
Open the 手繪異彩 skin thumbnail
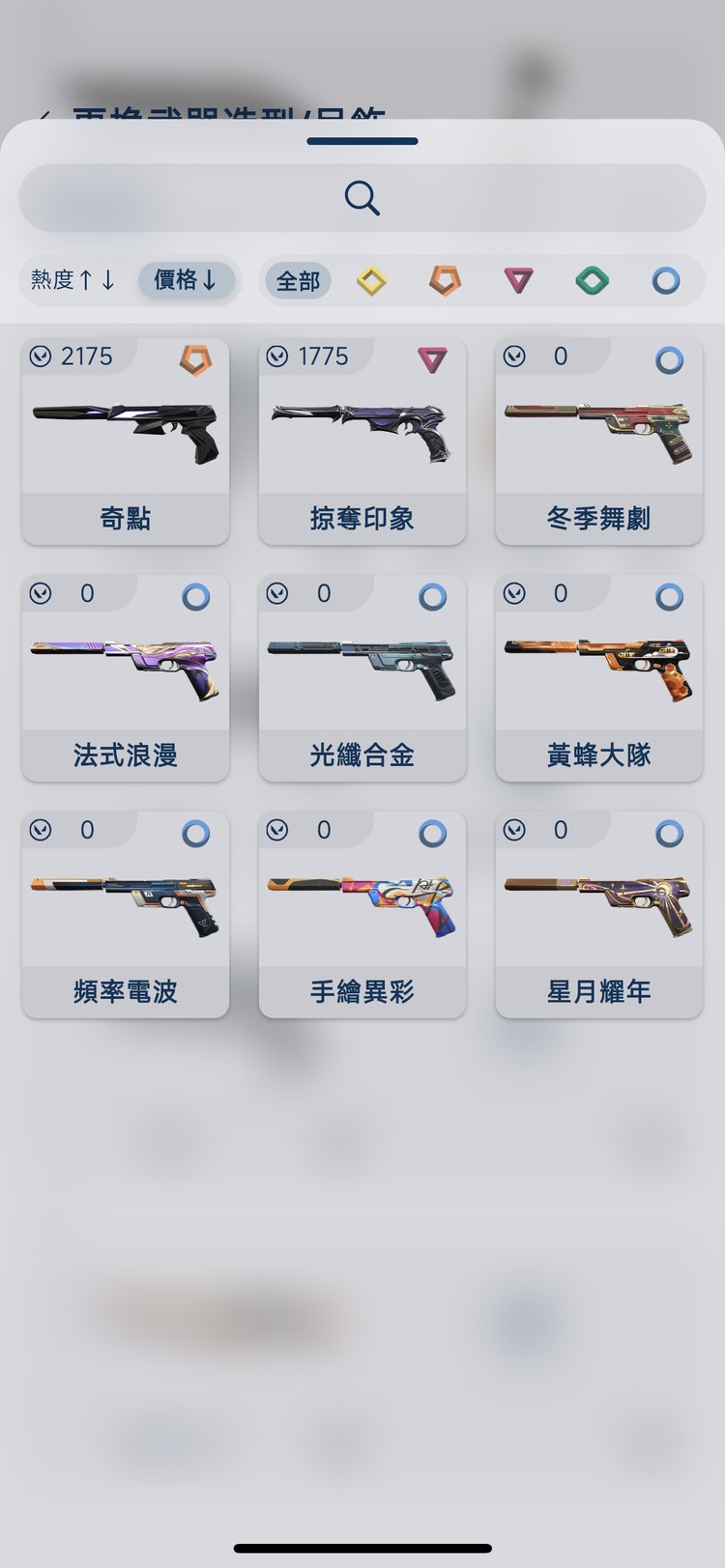362,898
